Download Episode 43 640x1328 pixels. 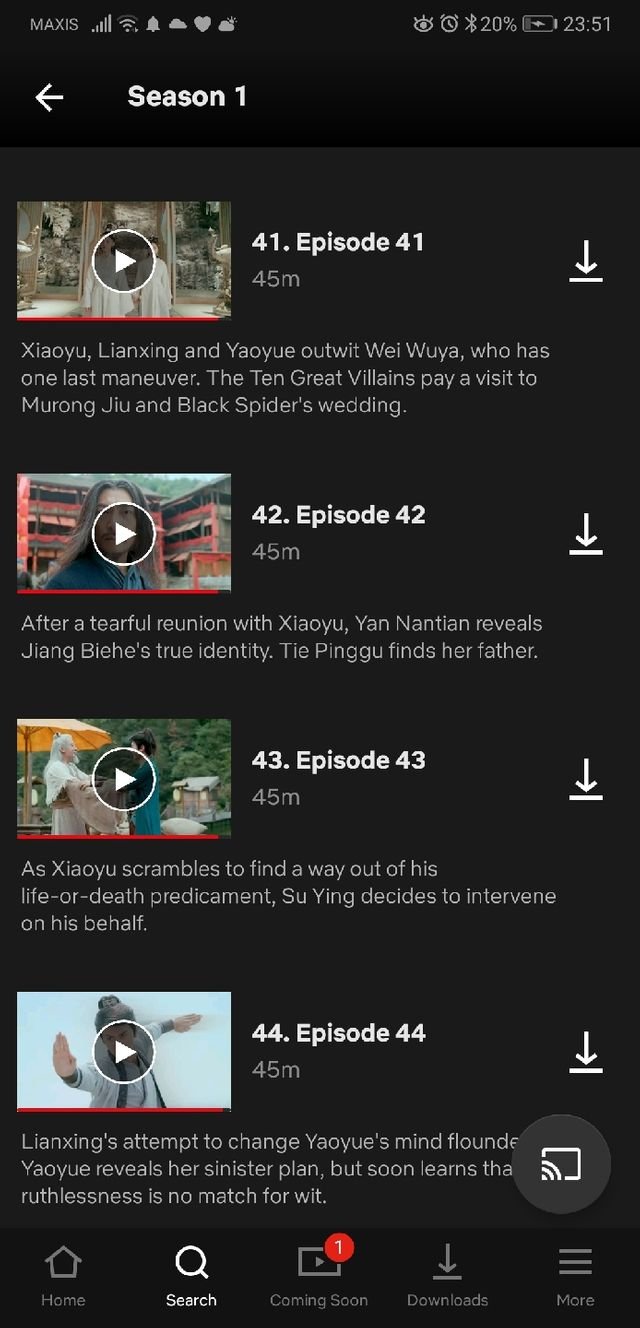(x=586, y=778)
